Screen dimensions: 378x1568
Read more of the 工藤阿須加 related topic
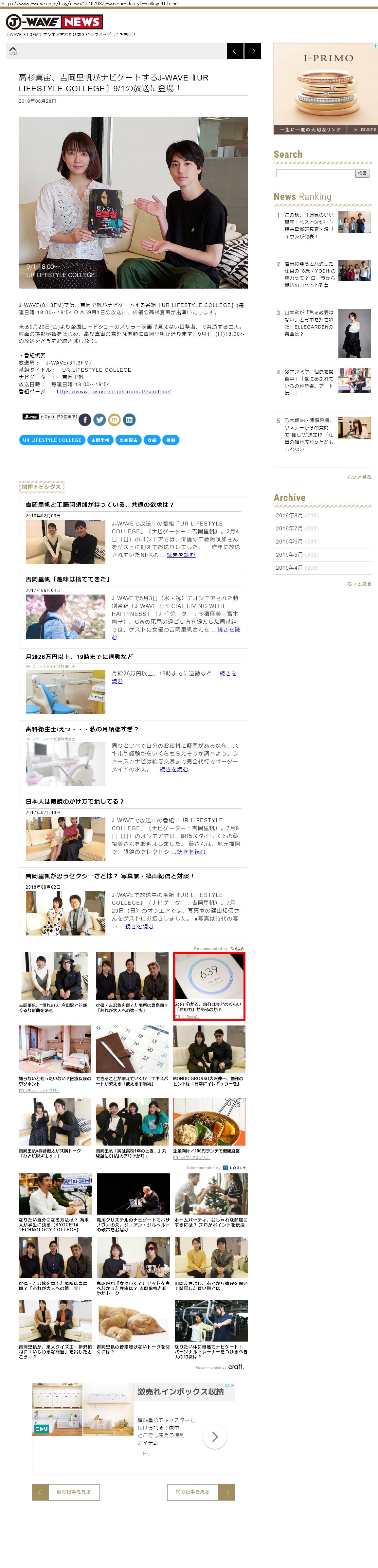click(x=181, y=555)
